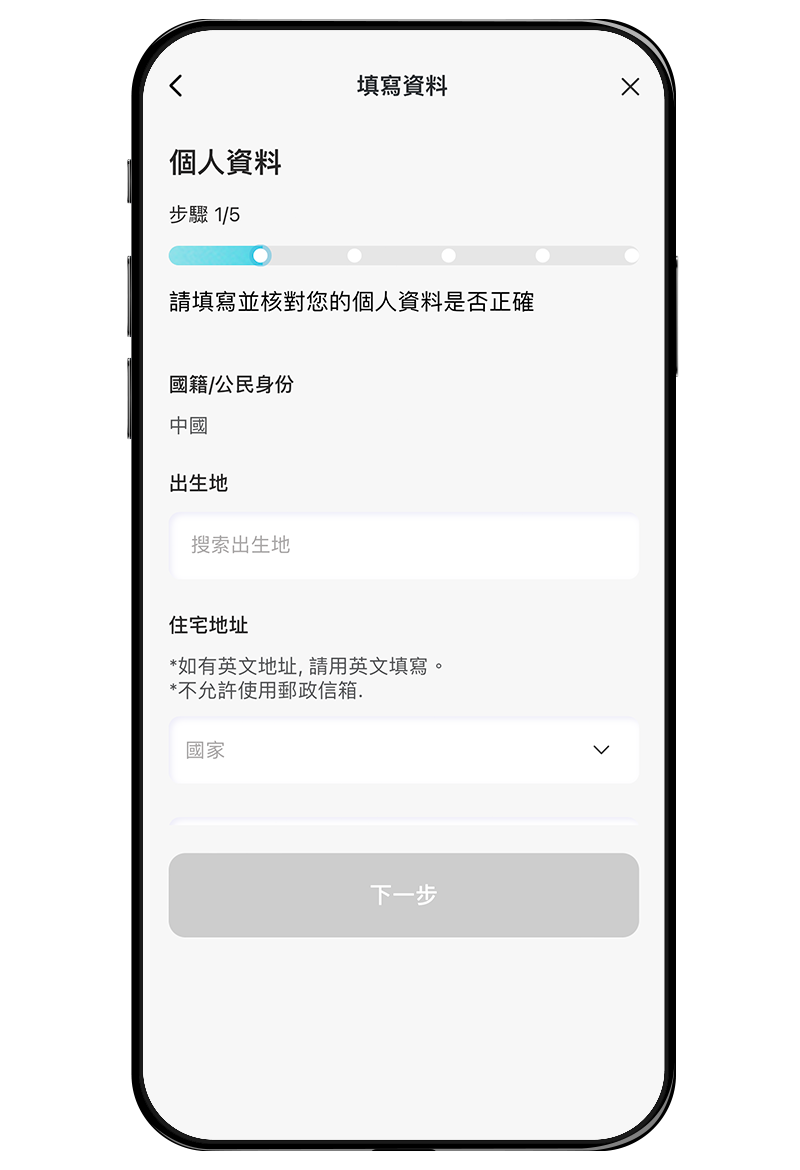Tap the 搜索出生地 birthplace field

point(403,545)
